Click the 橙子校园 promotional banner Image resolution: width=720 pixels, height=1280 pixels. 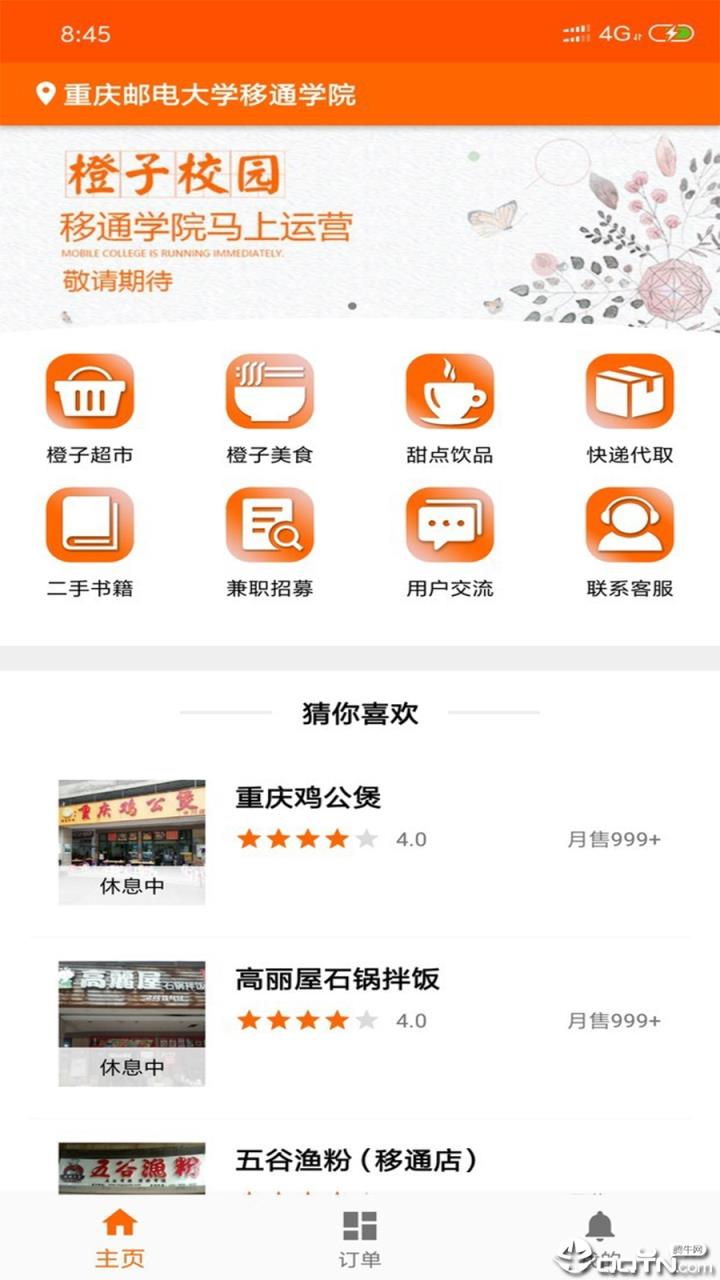coord(360,228)
